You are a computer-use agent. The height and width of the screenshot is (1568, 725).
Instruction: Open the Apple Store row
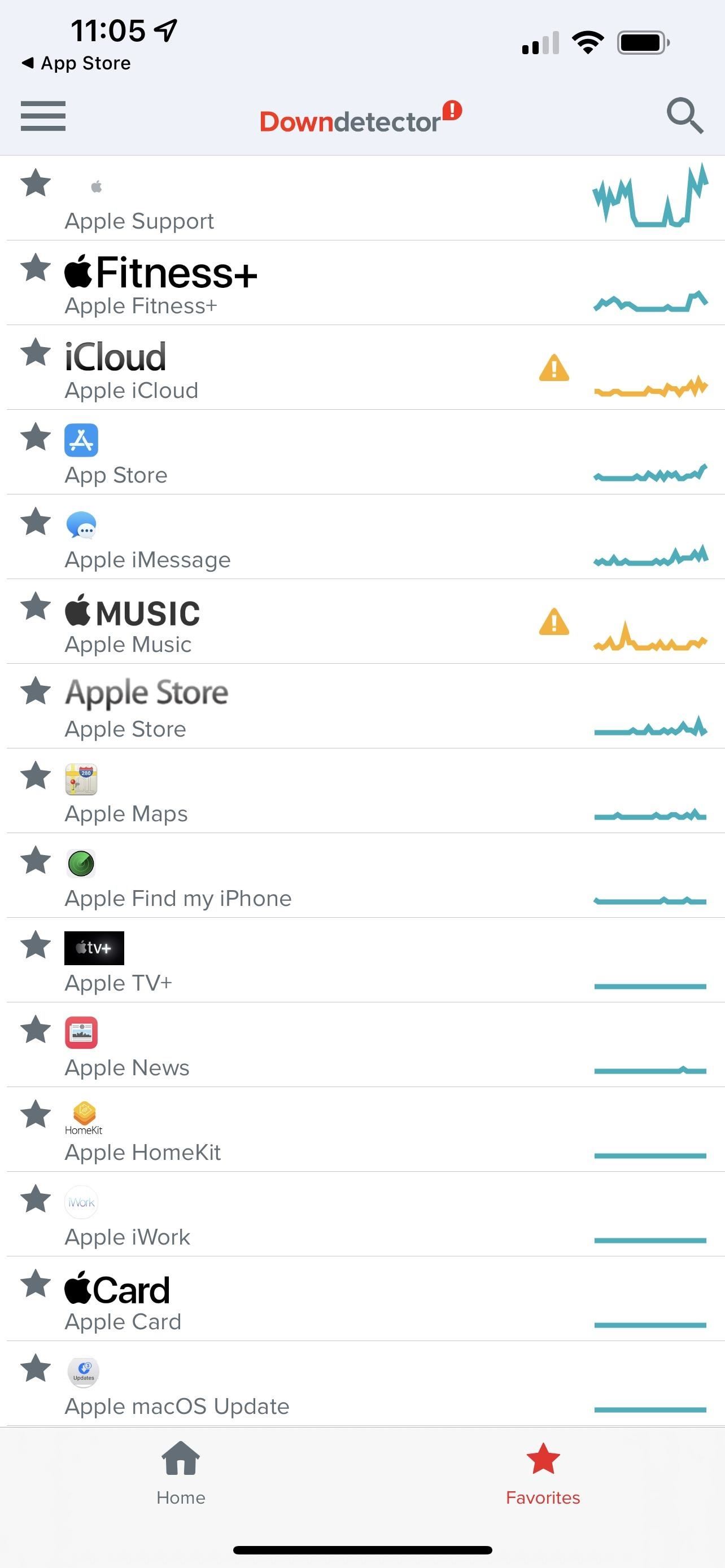click(362, 706)
